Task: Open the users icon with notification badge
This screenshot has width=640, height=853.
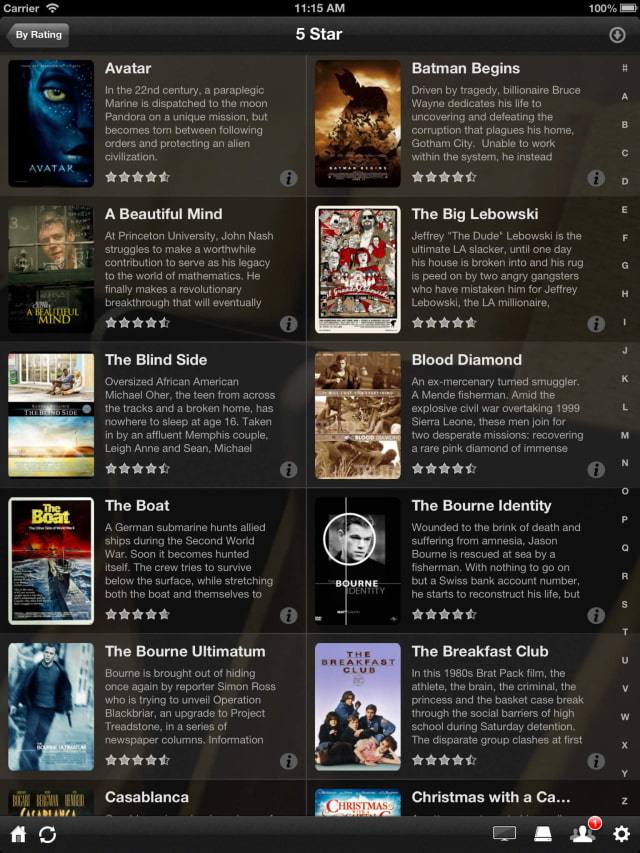Action: (582, 833)
